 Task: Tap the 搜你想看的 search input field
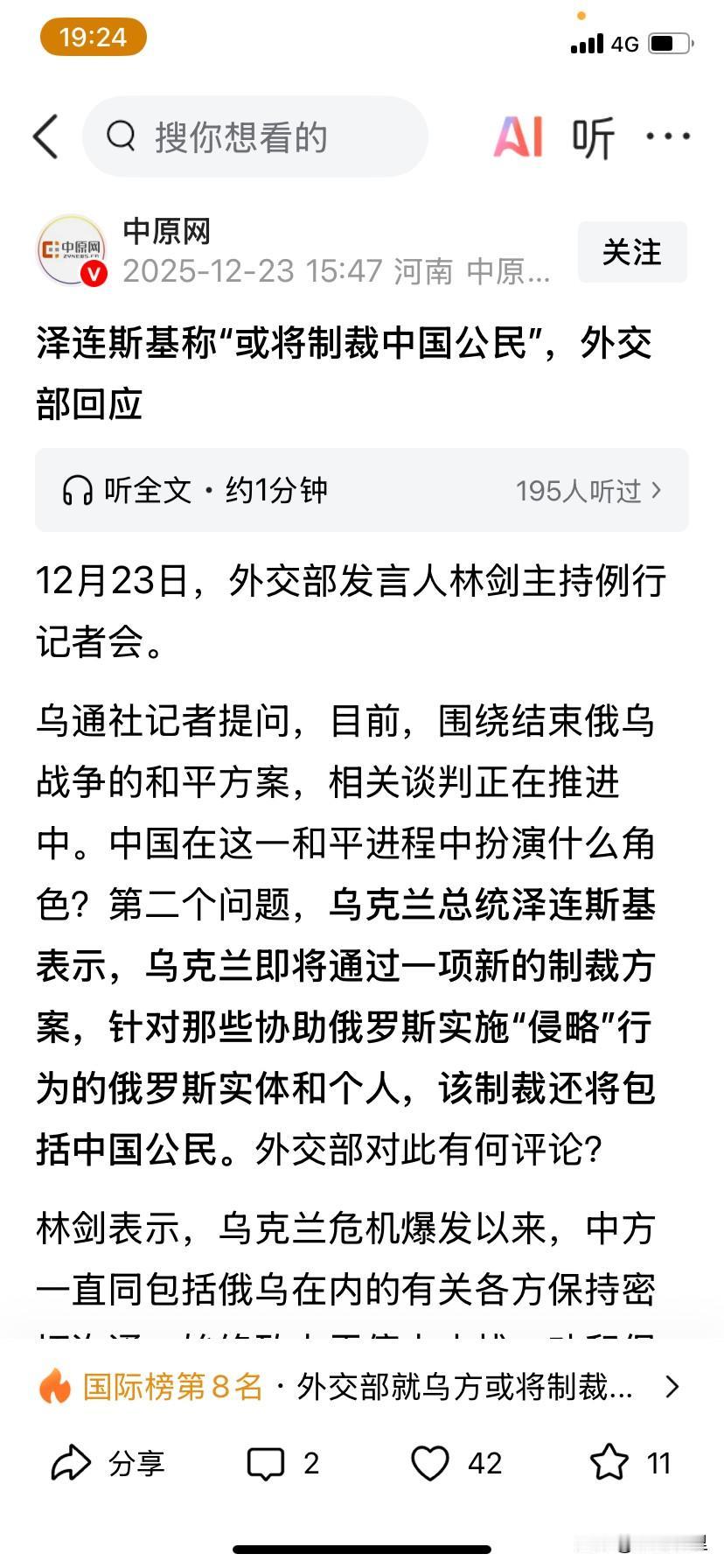254,137
